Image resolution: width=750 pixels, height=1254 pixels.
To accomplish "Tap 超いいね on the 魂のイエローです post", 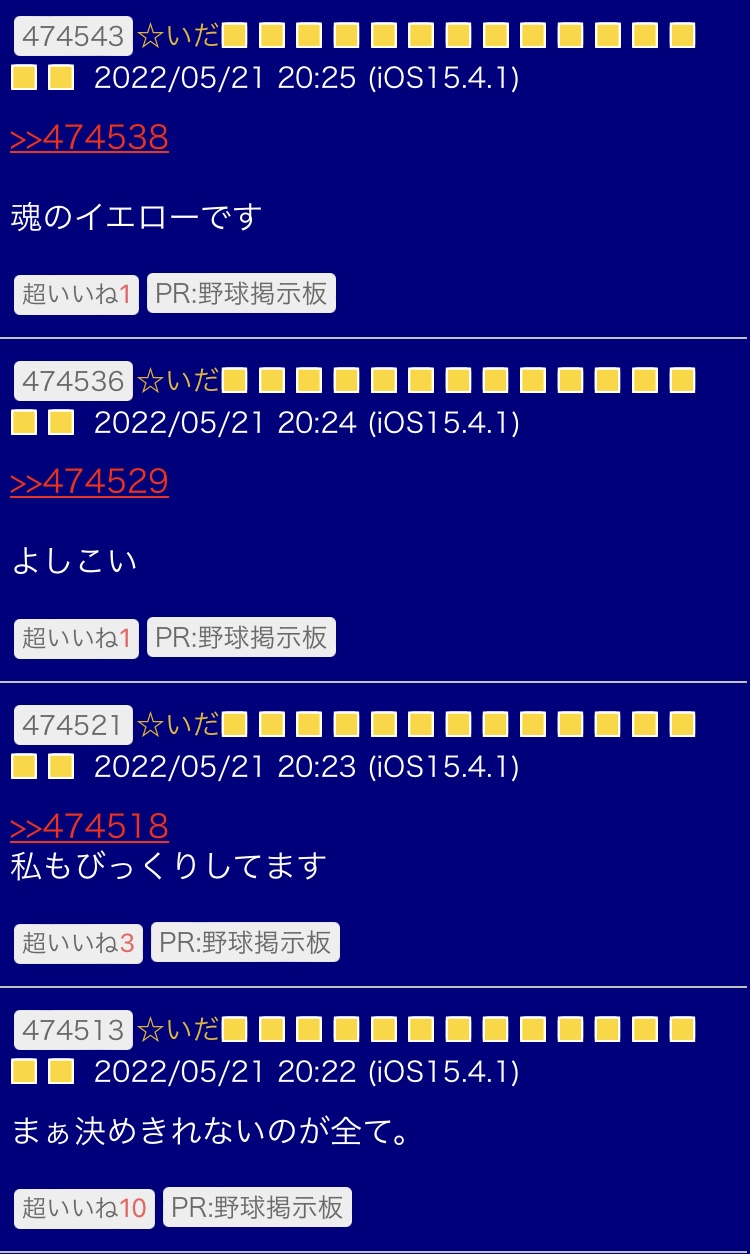I will pyautogui.click(x=76, y=294).
